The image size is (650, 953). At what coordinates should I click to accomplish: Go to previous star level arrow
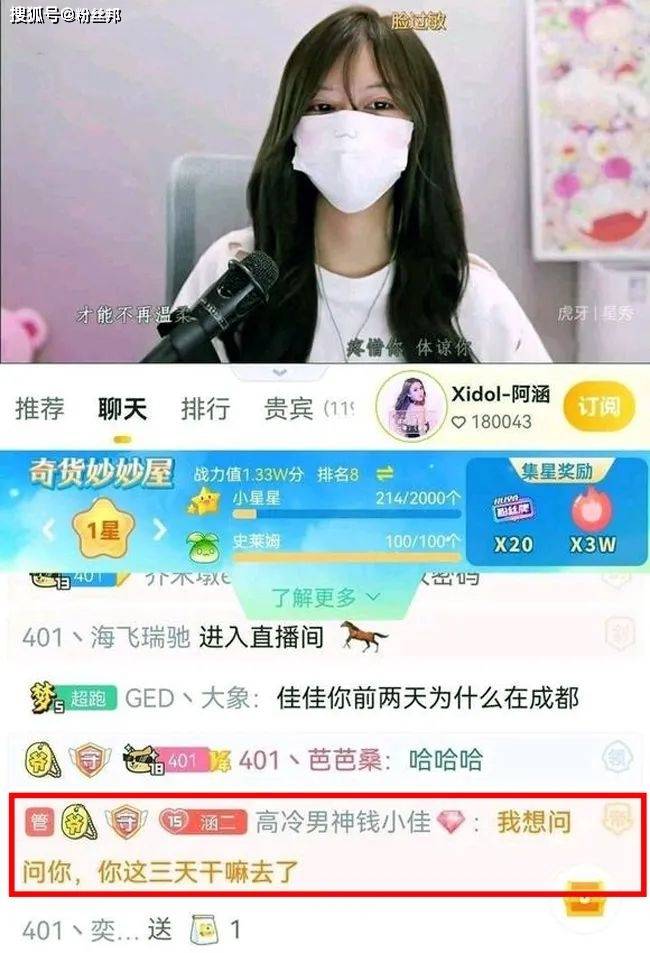pos(47,530)
